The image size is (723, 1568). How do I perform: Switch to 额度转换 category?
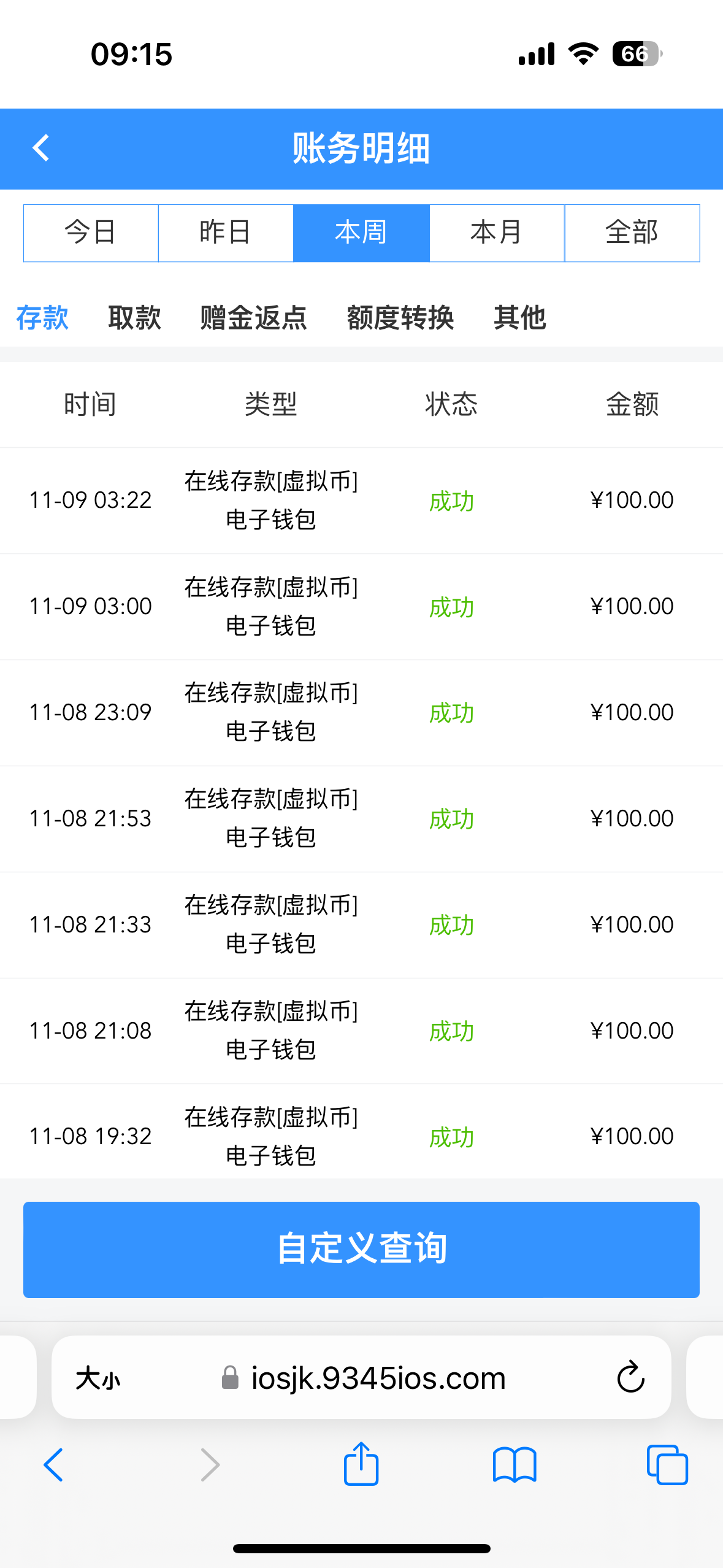tap(400, 318)
